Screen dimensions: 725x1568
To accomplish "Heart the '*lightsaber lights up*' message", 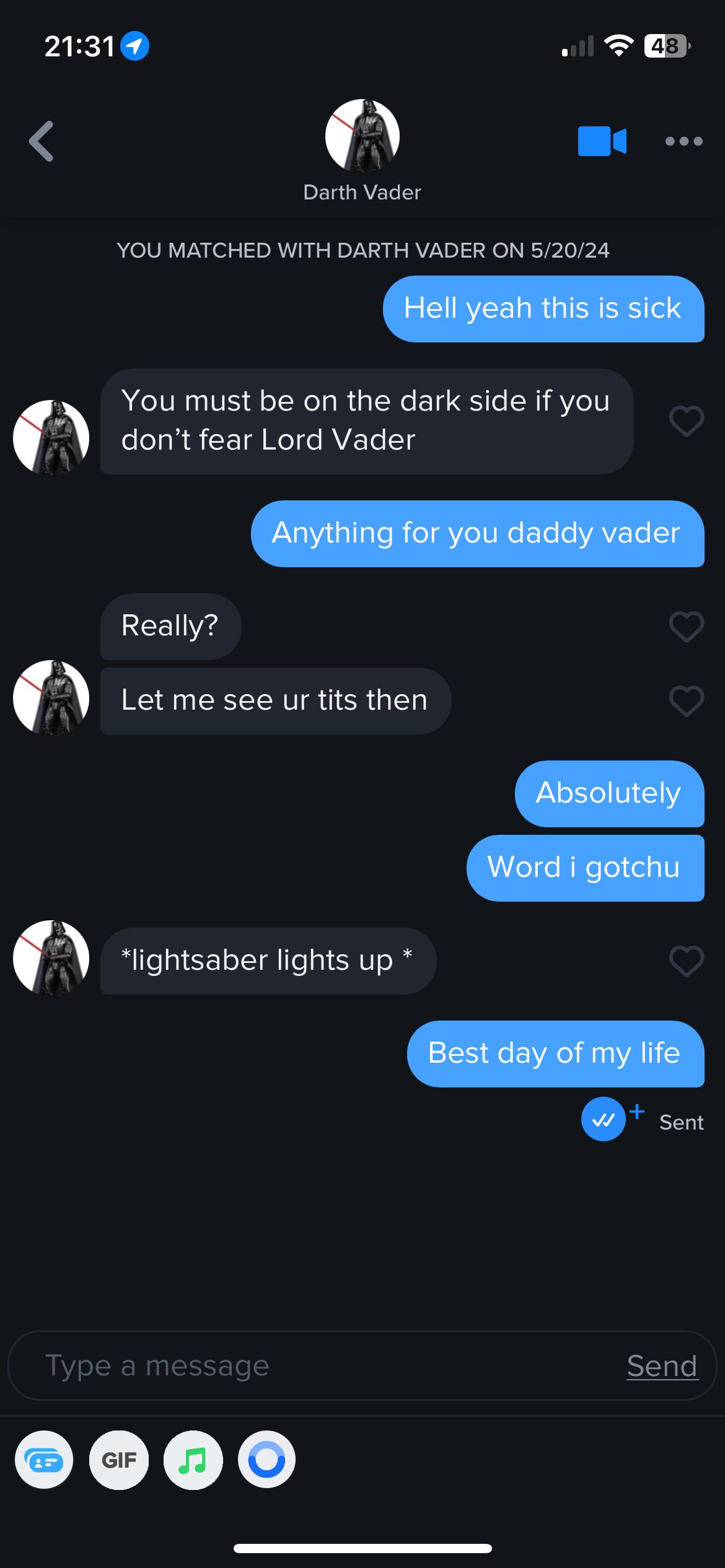I will [685, 960].
